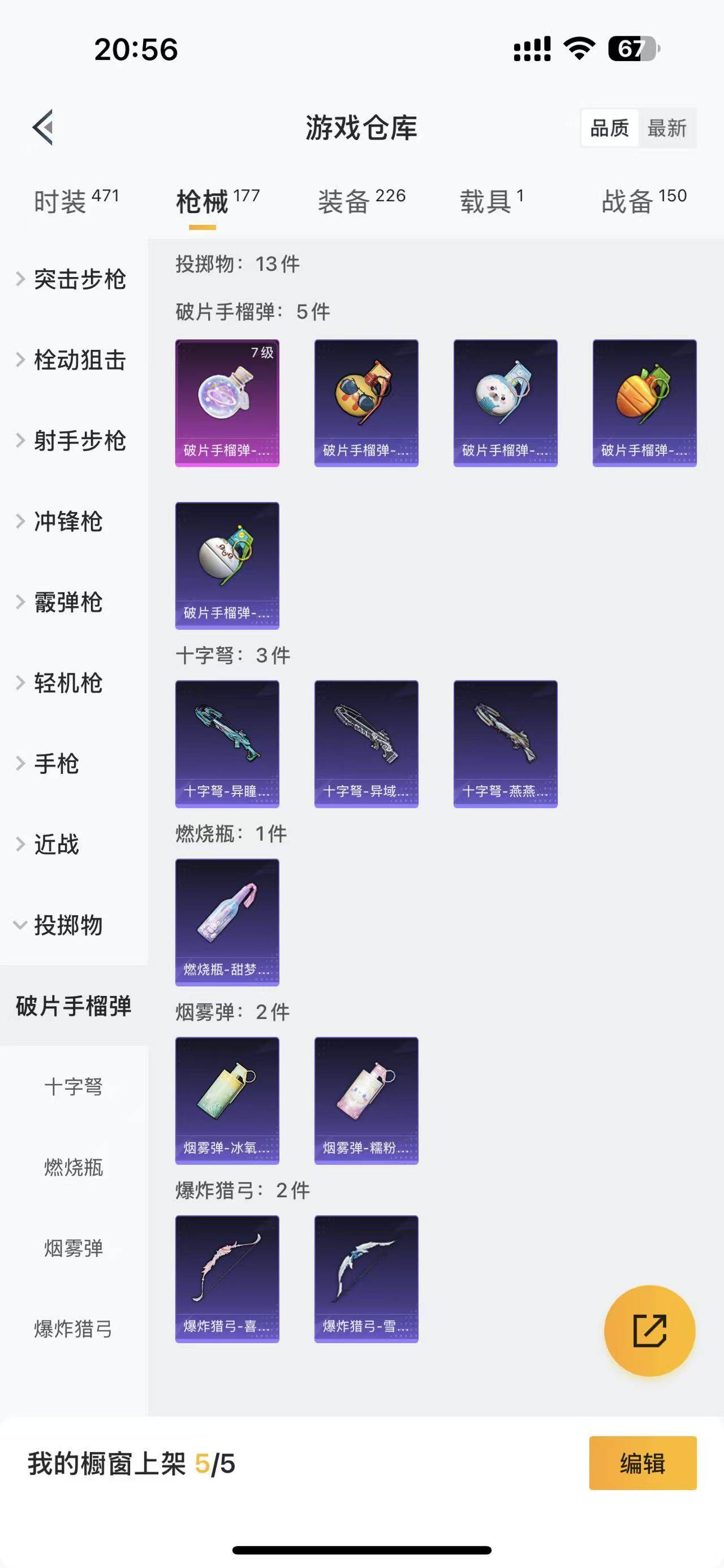Go back using the top-left arrow
724x1568 pixels.
(42, 127)
